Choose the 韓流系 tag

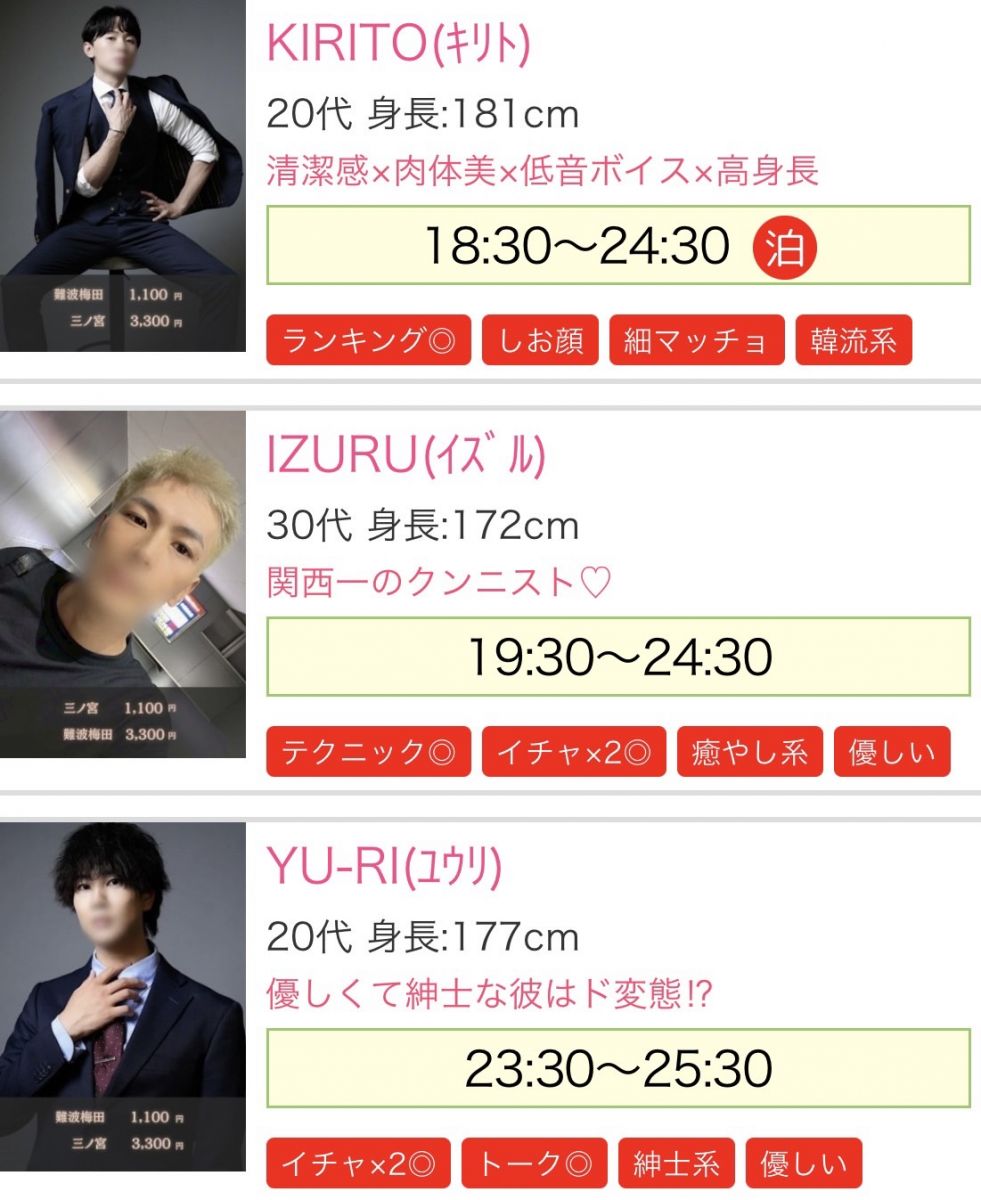(x=853, y=341)
